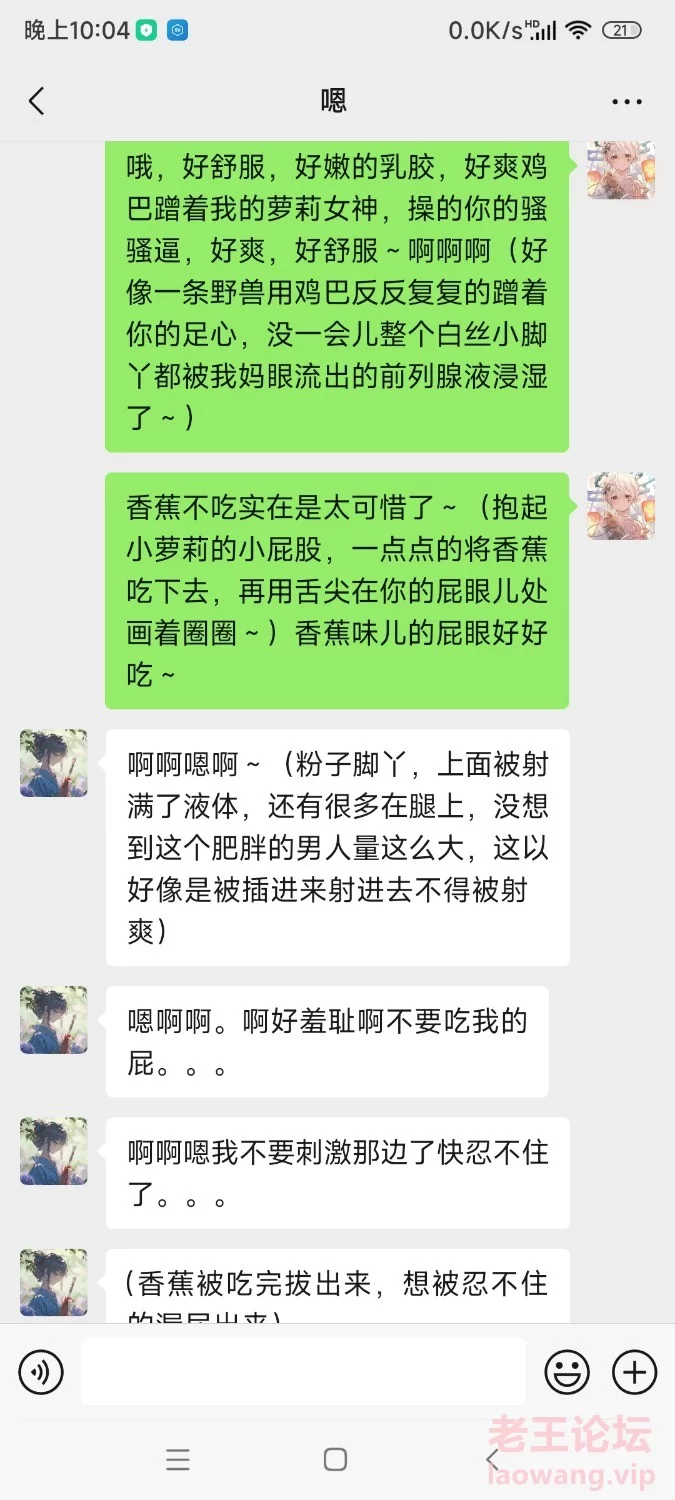The image size is (675, 1500).
Task: Go back from the chat
Action: click(x=37, y=101)
